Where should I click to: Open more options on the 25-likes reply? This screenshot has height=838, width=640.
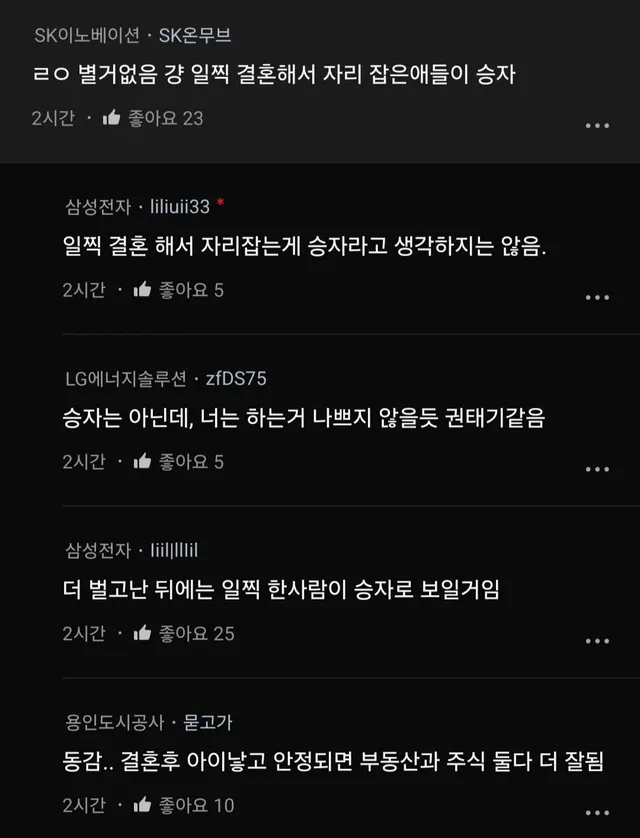pyautogui.click(x=597, y=641)
